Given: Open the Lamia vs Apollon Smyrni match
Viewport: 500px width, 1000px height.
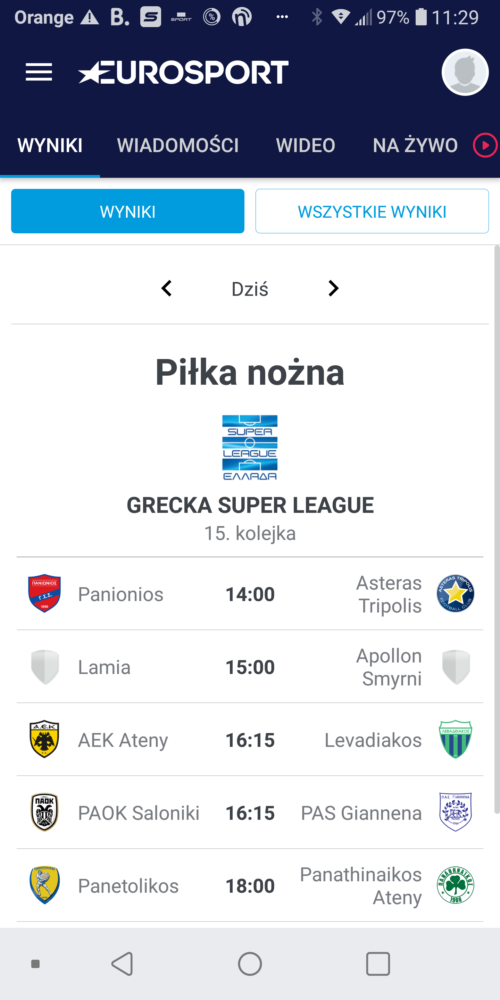Looking at the screenshot, I should pos(250,667).
